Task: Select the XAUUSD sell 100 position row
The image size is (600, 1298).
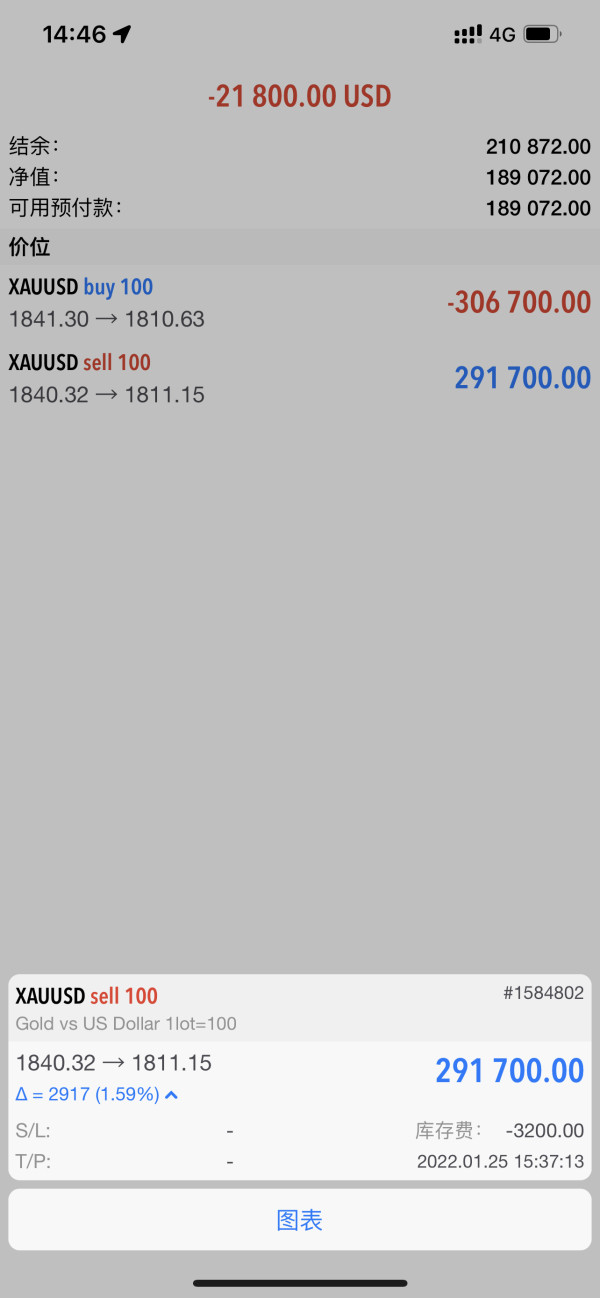Action: [300, 378]
